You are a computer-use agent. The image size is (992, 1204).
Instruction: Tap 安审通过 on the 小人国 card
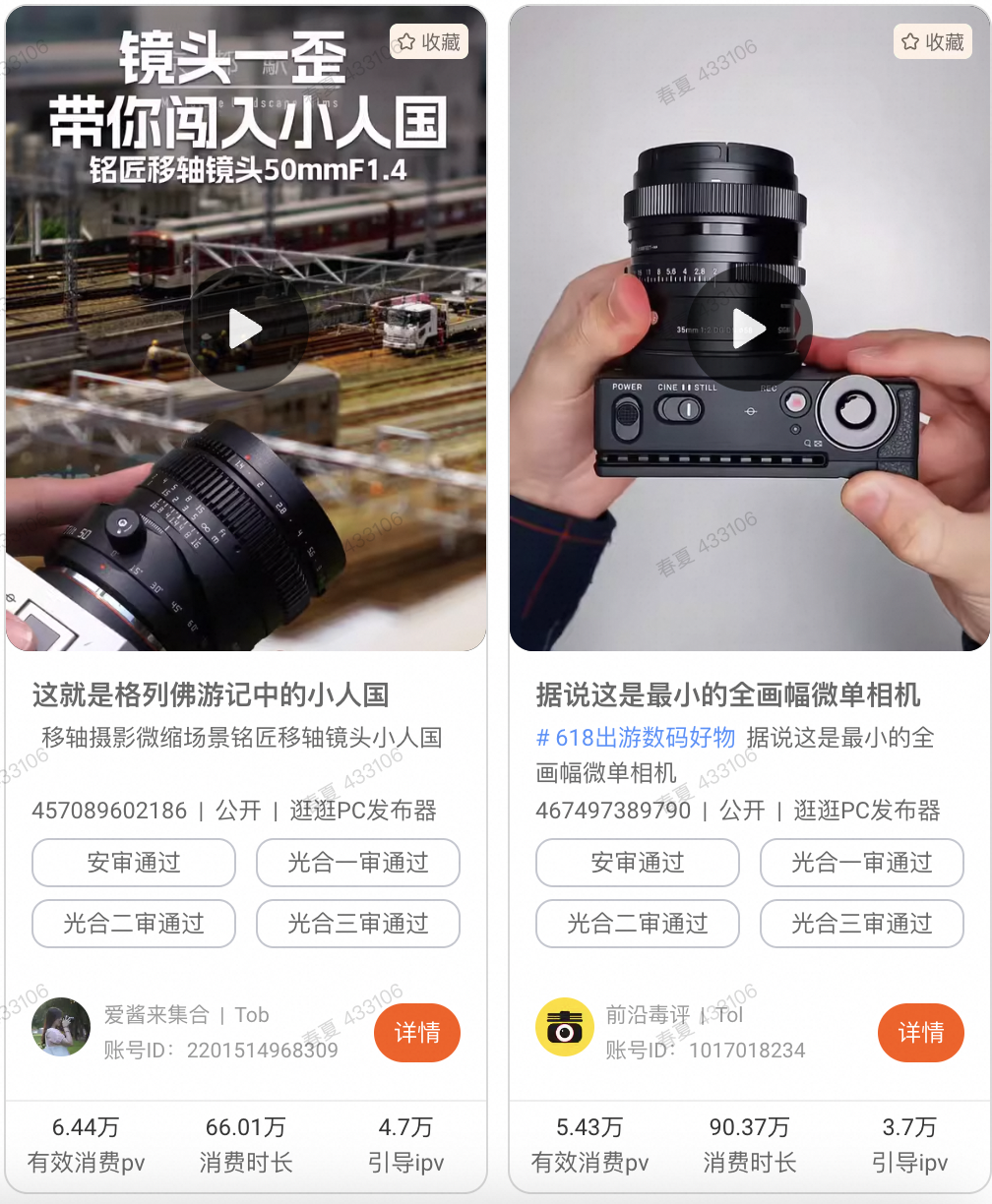coord(134,863)
